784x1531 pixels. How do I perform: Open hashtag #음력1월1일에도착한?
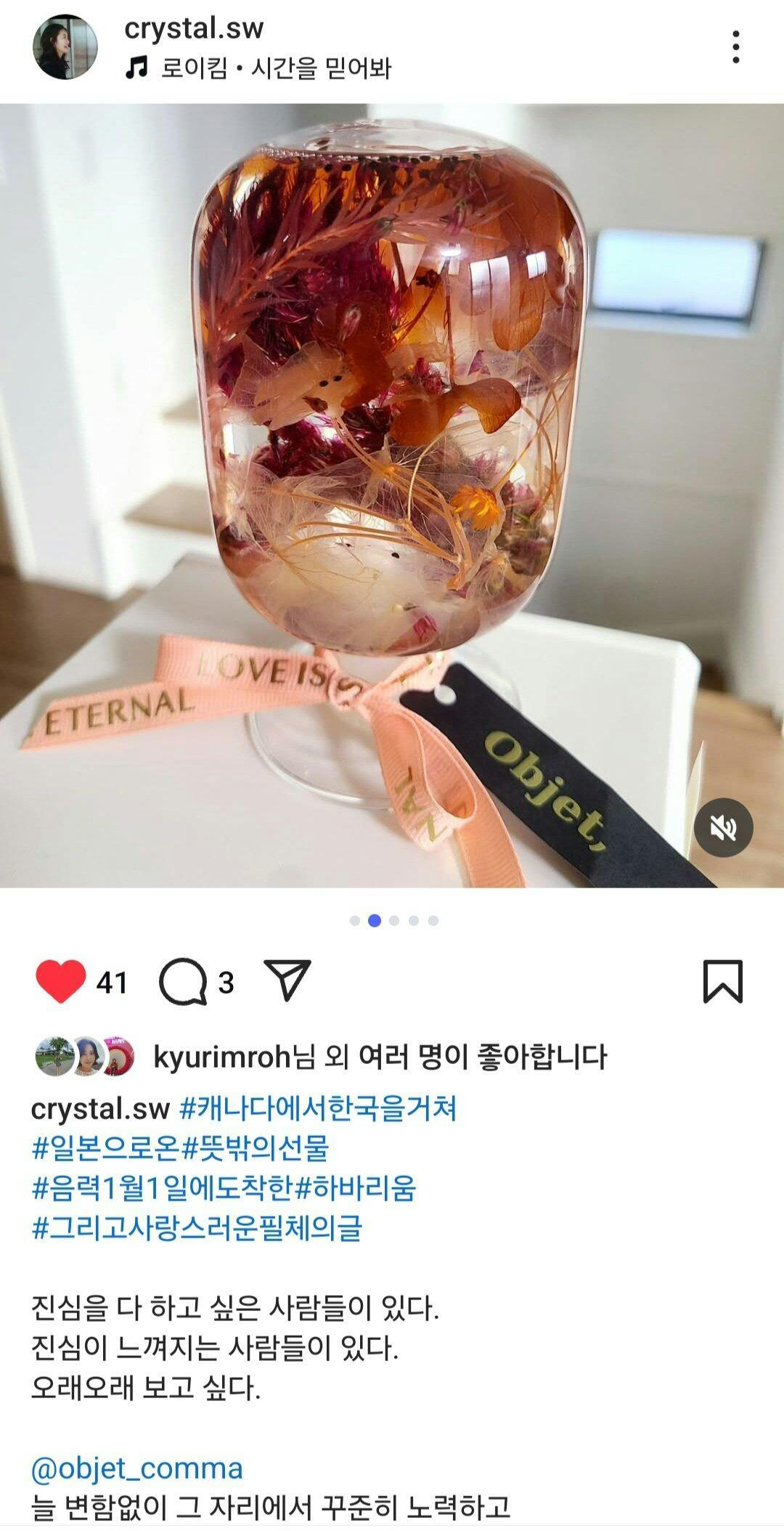tap(162, 1188)
